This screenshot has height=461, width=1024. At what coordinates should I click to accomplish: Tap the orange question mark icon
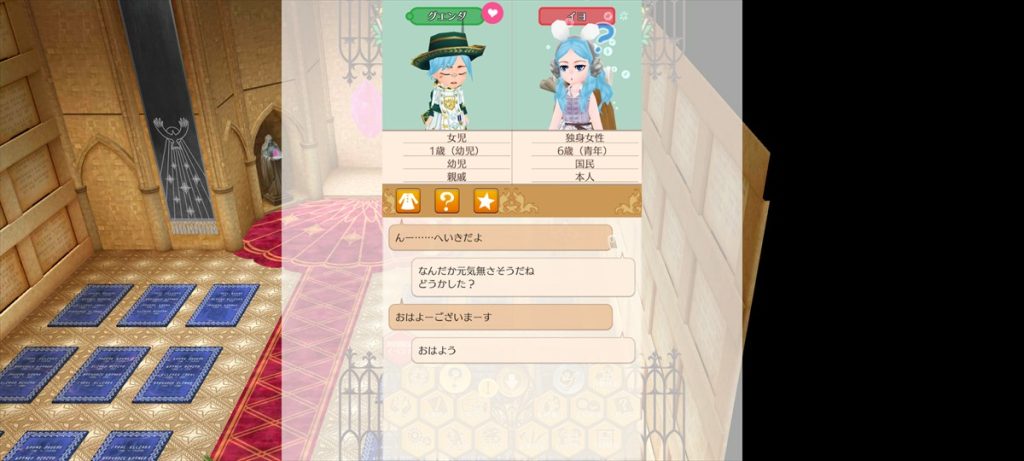447,201
